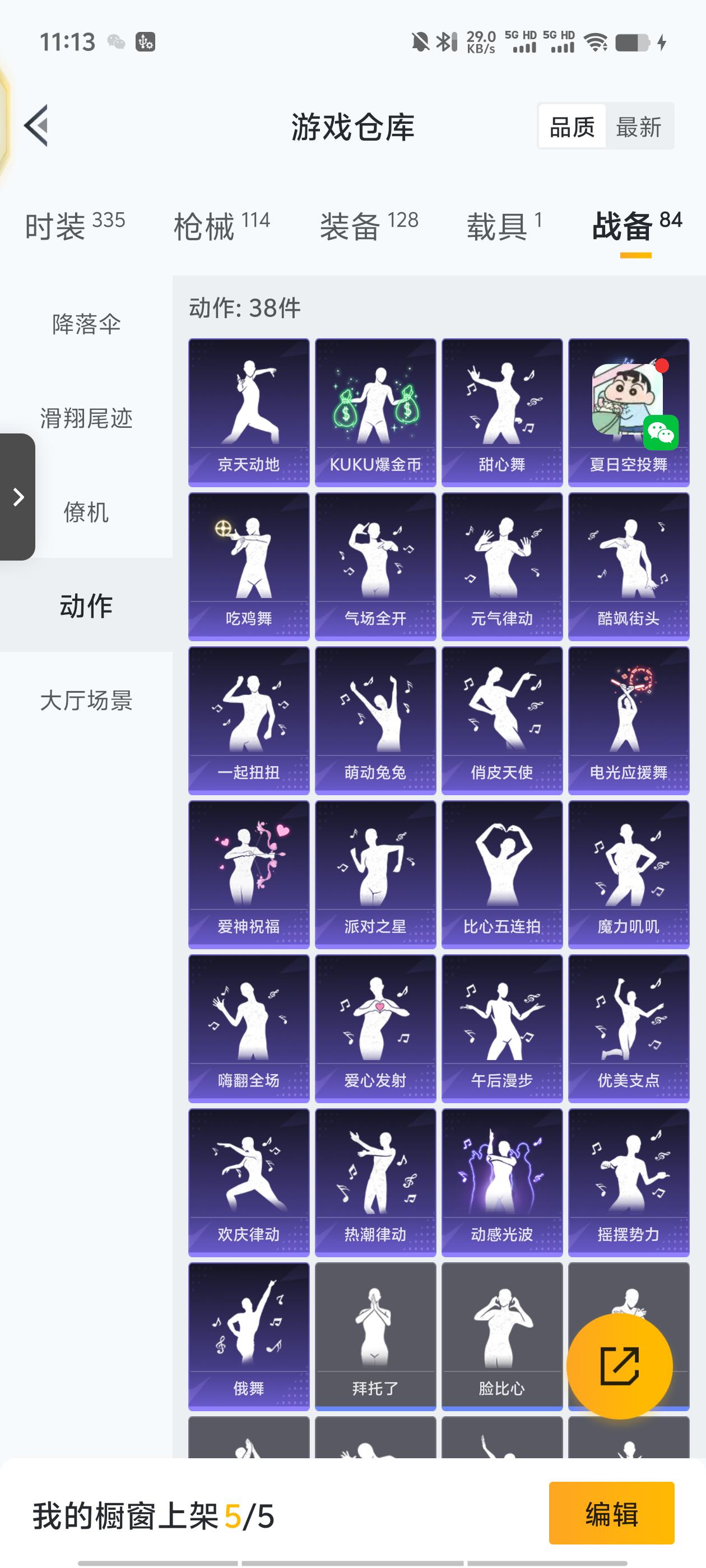Open the 拜托了 emote

coord(375,1336)
